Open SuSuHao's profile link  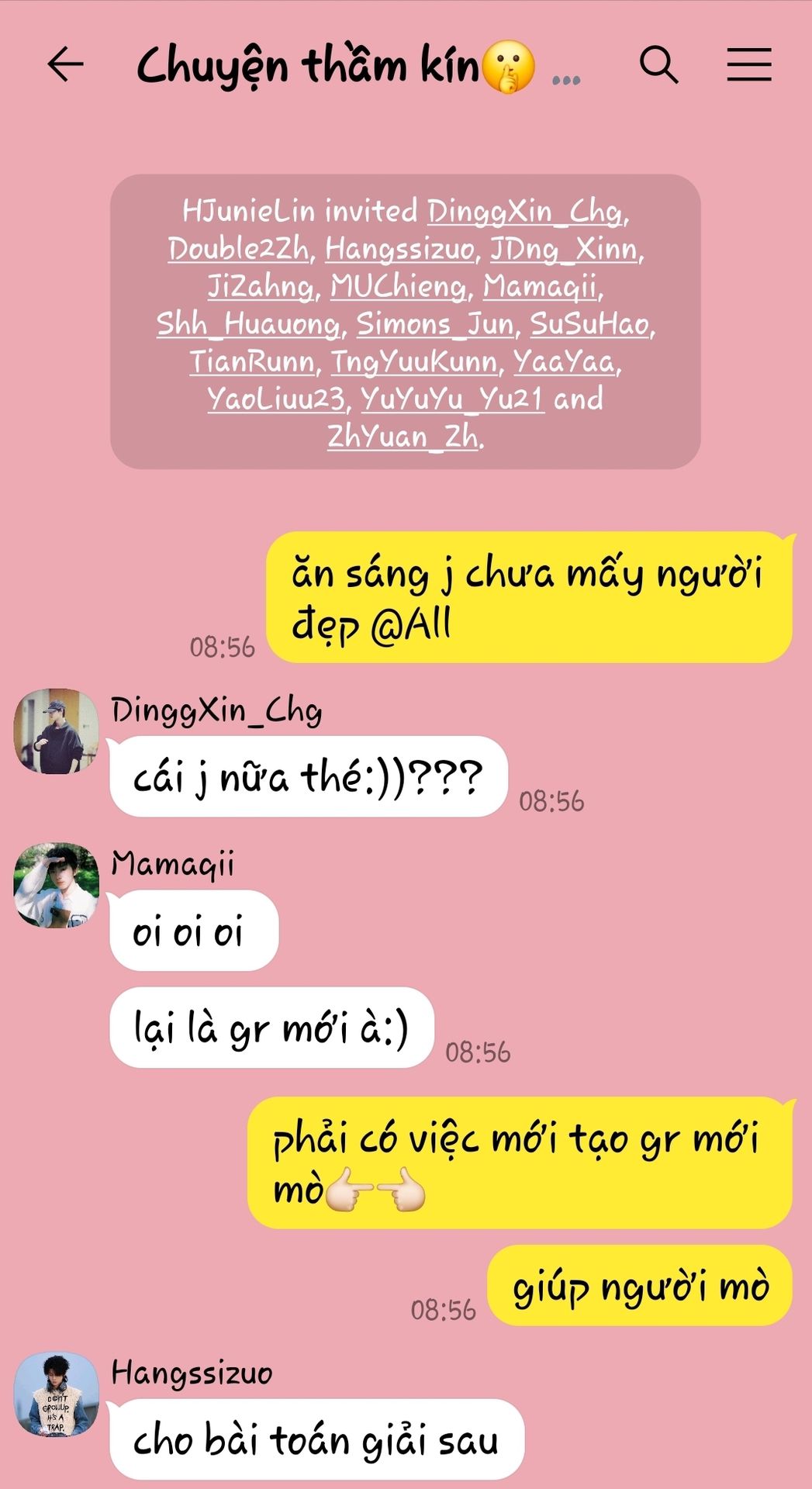pos(591,324)
